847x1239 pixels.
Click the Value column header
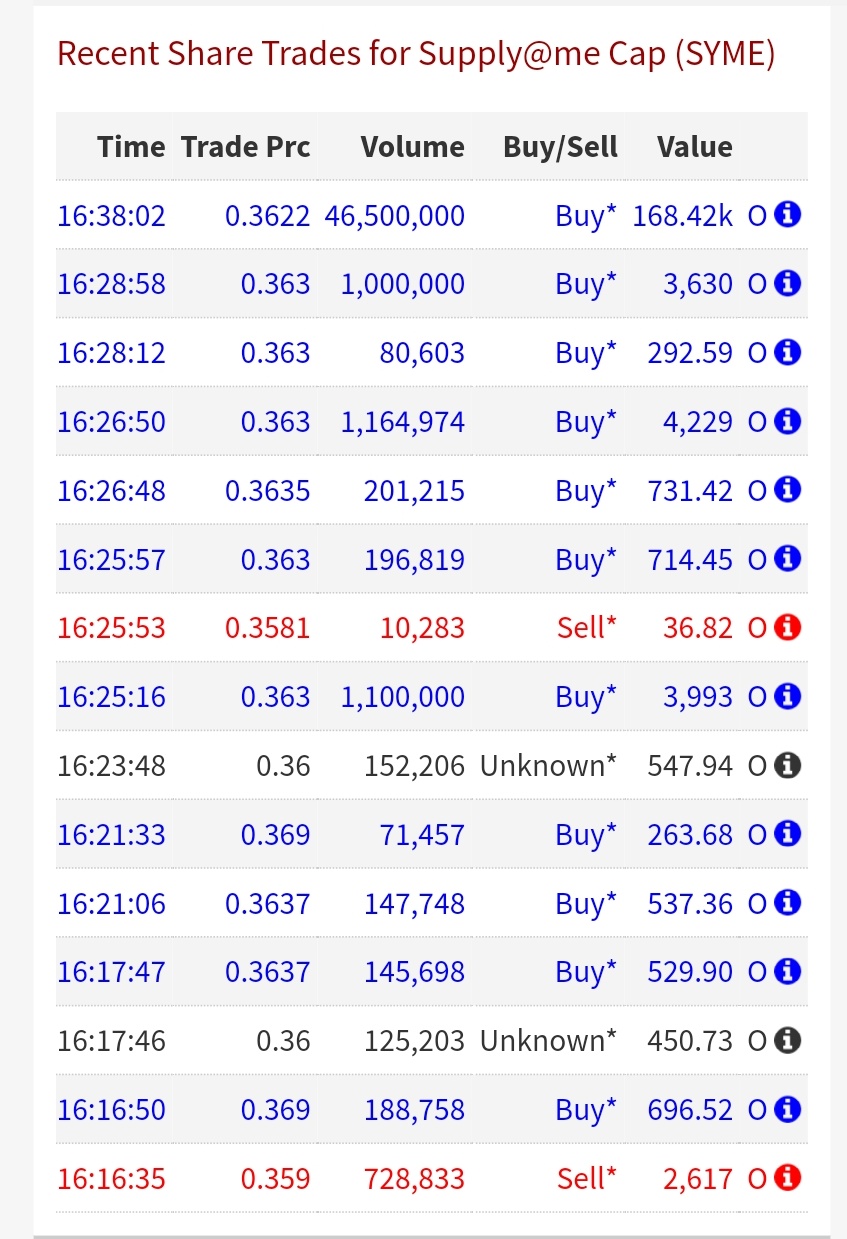point(694,146)
